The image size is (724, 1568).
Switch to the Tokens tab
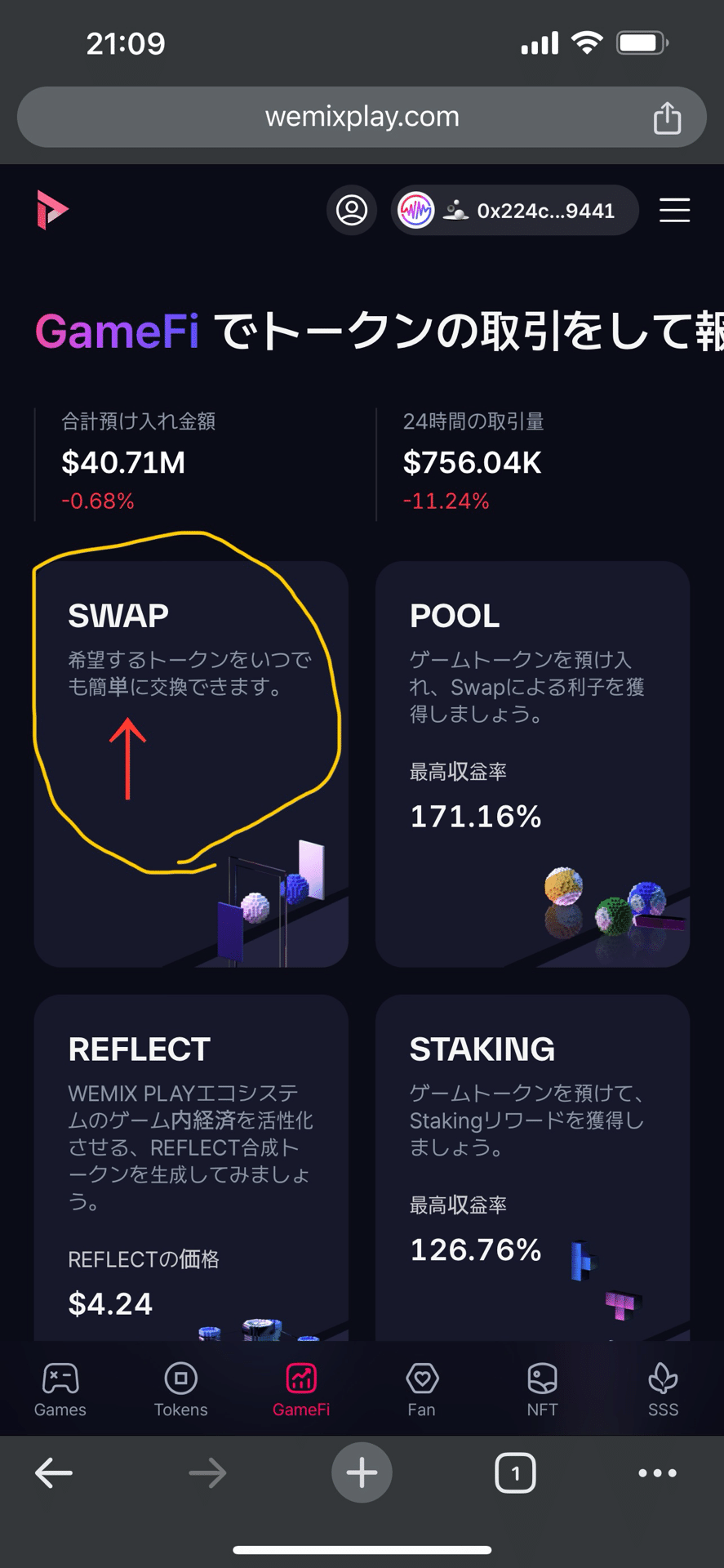tap(181, 1389)
